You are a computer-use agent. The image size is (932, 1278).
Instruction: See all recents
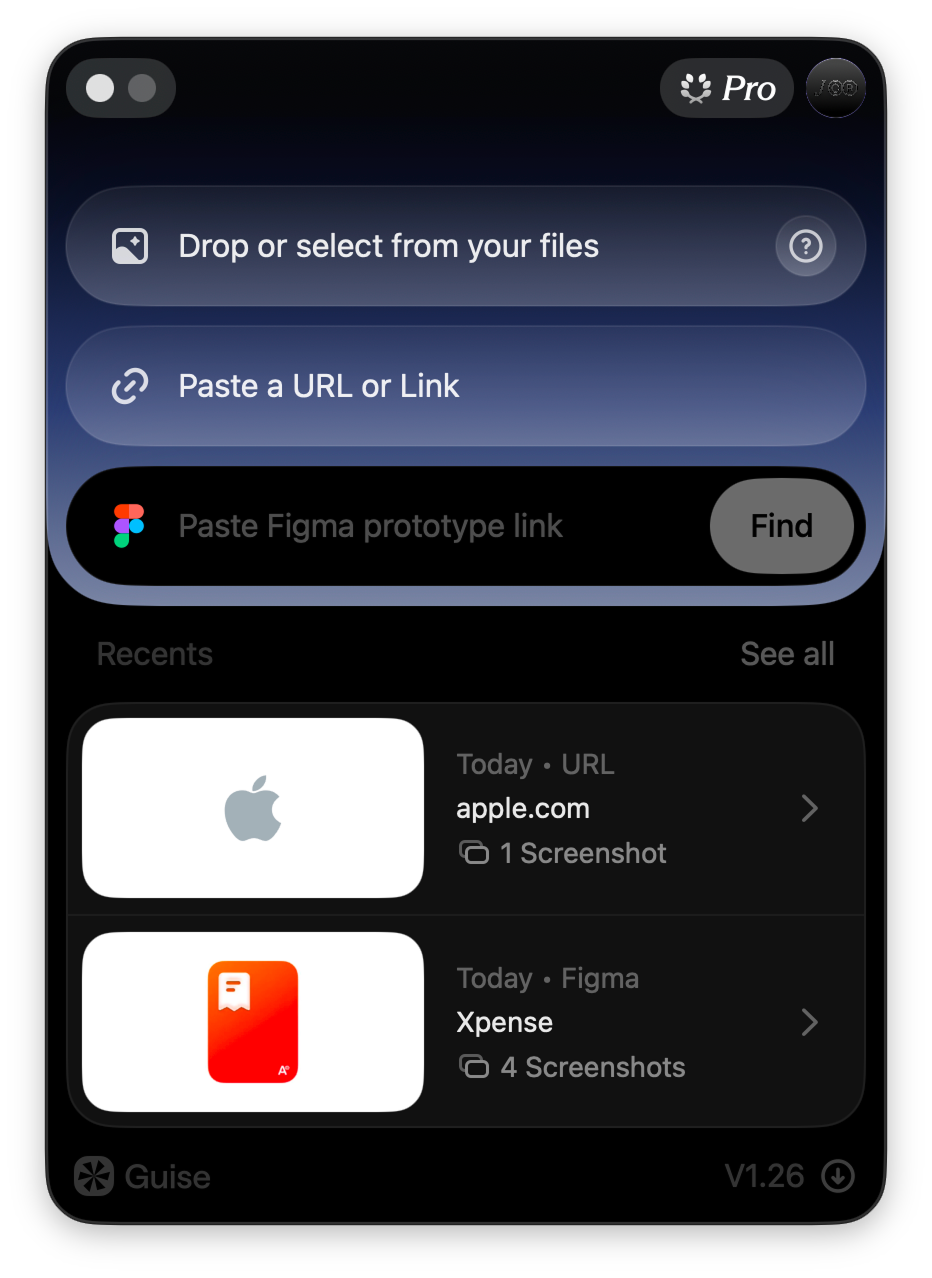pyautogui.click(x=787, y=654)
